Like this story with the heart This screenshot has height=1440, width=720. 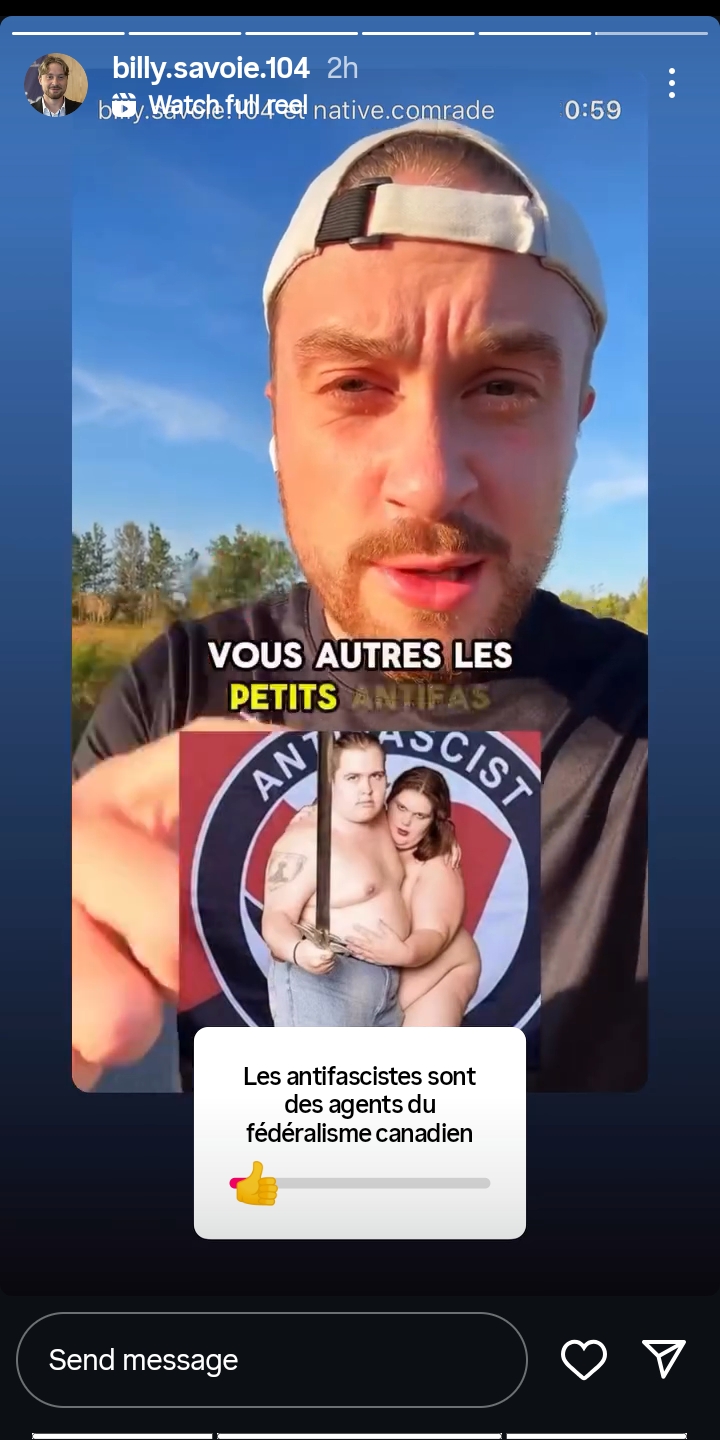tap(584, 1360)
